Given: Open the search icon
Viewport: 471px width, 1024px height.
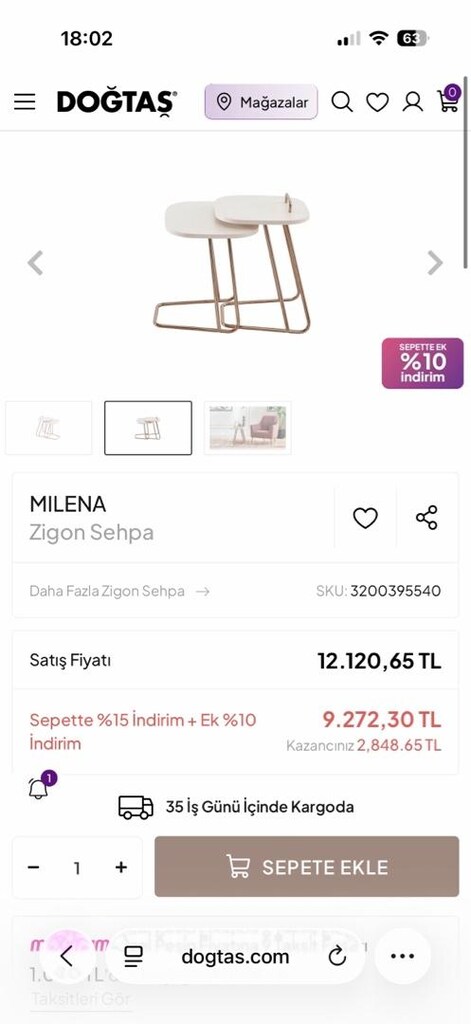Looking at the screenshot, I should 342,102.
